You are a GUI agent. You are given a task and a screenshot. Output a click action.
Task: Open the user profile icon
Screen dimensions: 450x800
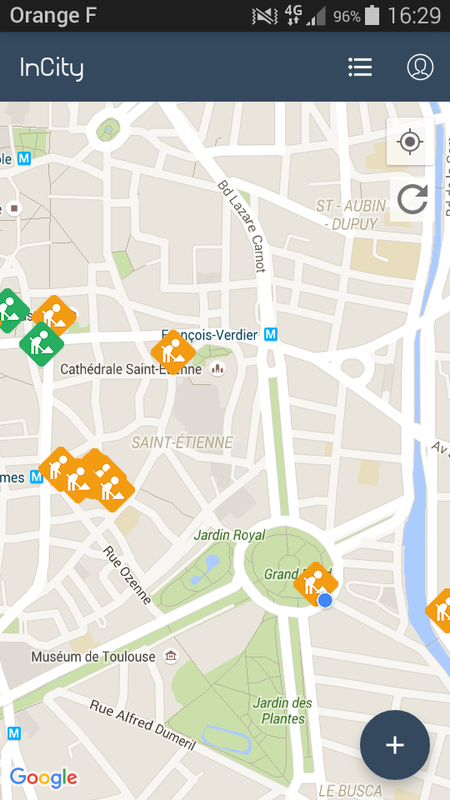[x=420, y=67]
